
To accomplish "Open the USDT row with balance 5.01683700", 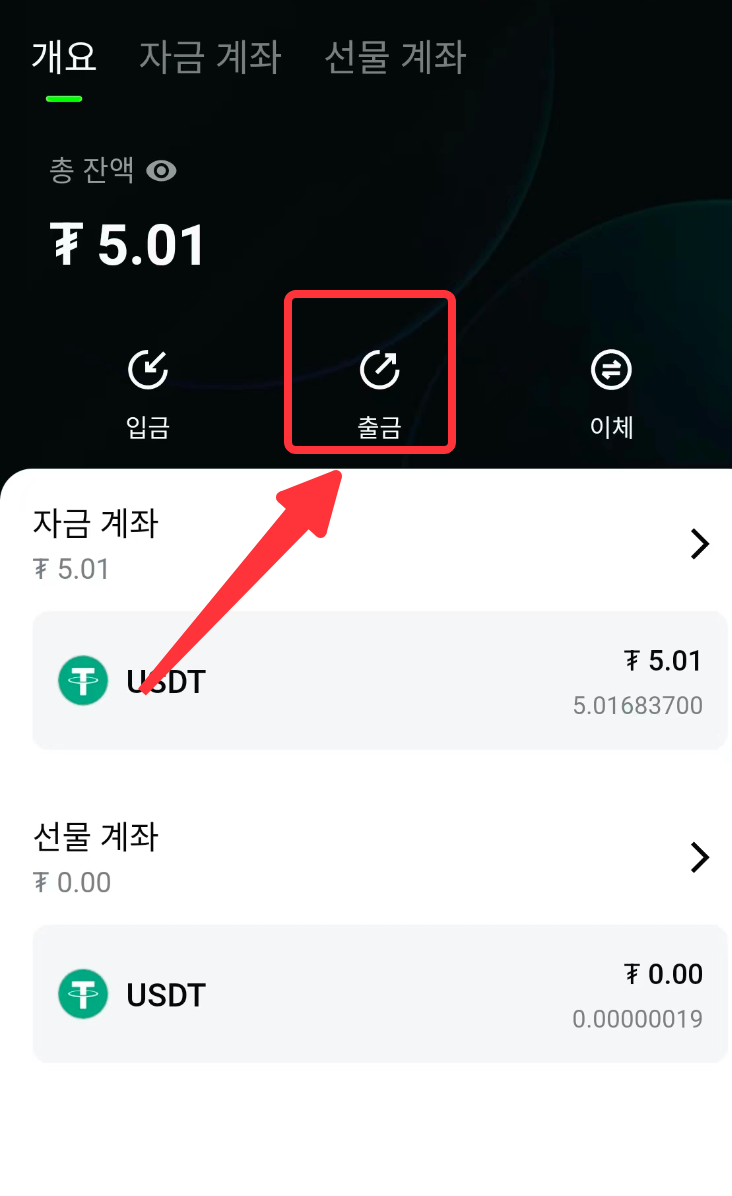I will (380, 681).
